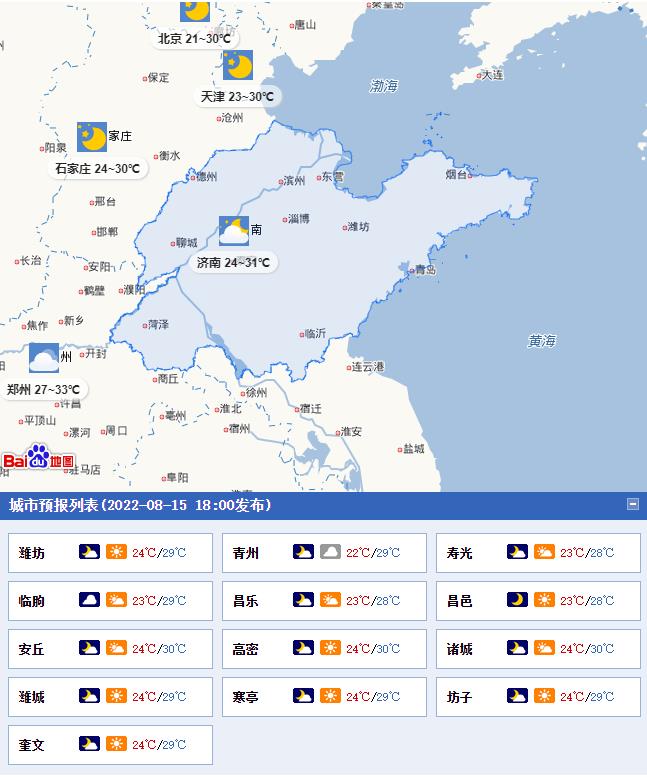Choose the 昌邑 forecast card
The height and width of the screenshot is (777, 647).
[538, 601]
